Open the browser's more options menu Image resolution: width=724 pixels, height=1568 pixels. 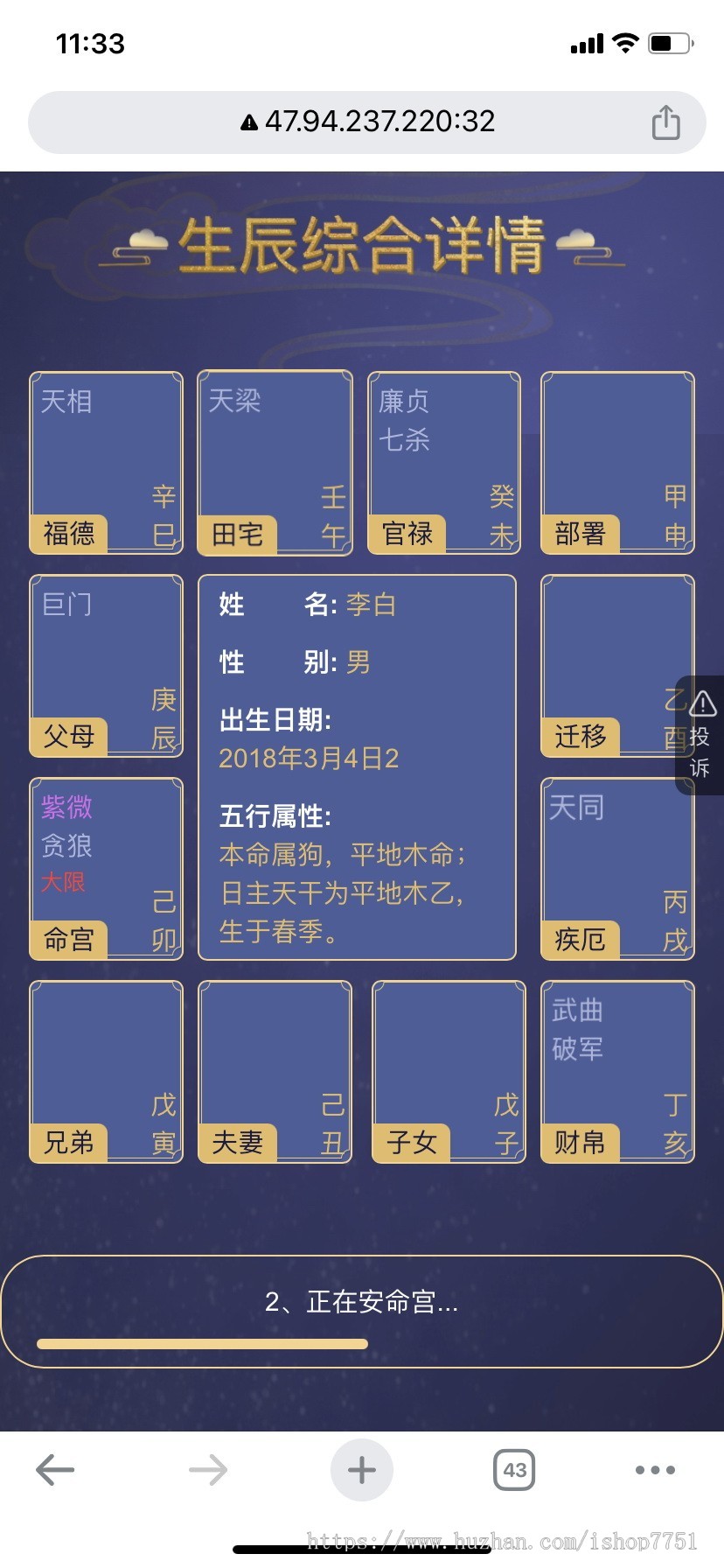click(x=655, y=1470)
